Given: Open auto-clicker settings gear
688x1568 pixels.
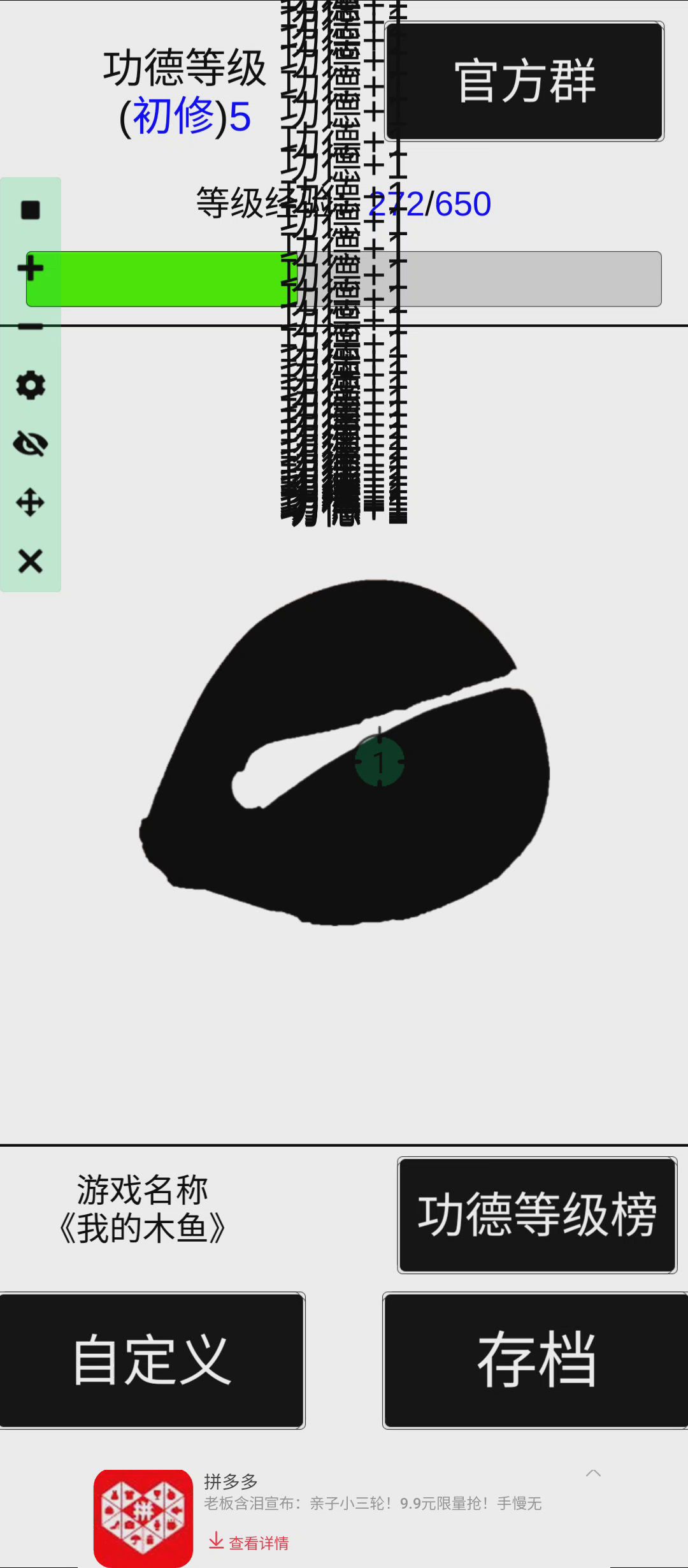Looking at the screenshot, I should tap(31, 386).
